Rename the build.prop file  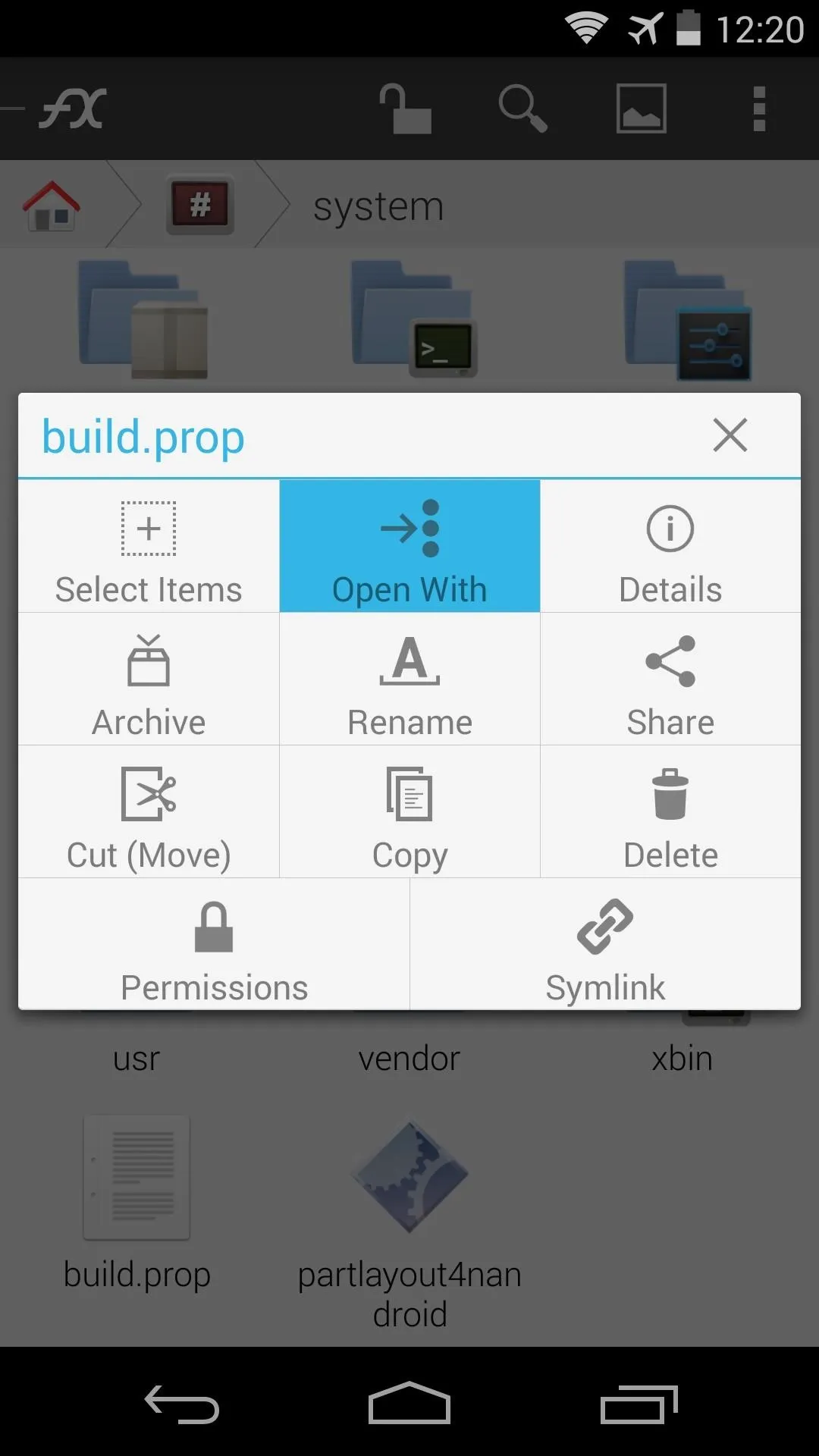(409, 679)
